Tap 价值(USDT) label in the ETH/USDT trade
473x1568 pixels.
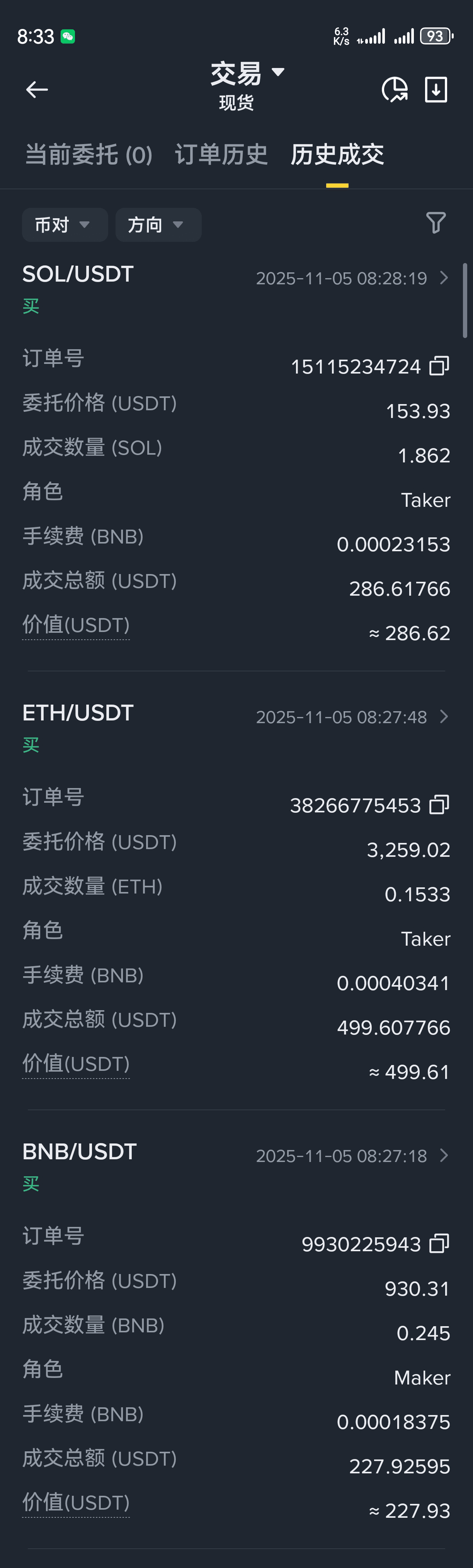click(x=76, y=1064)
